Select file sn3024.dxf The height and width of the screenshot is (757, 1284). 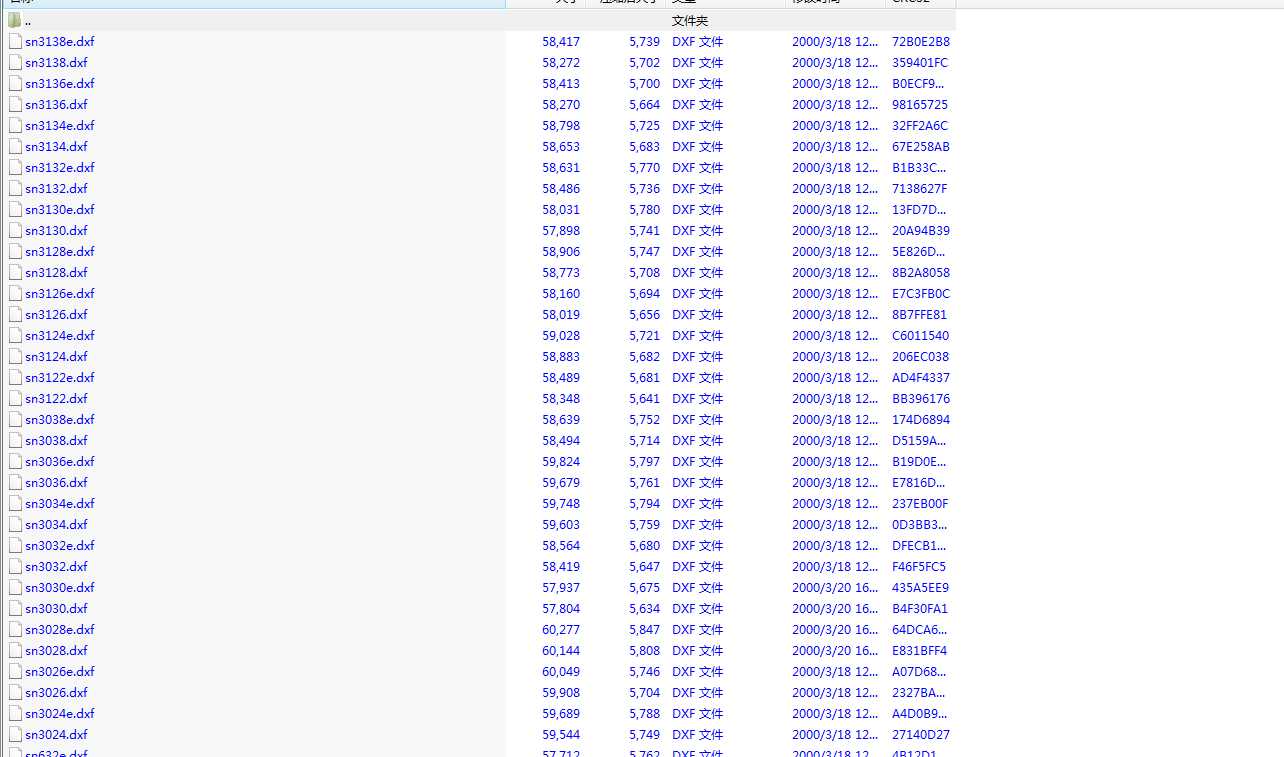coord(56,735)
